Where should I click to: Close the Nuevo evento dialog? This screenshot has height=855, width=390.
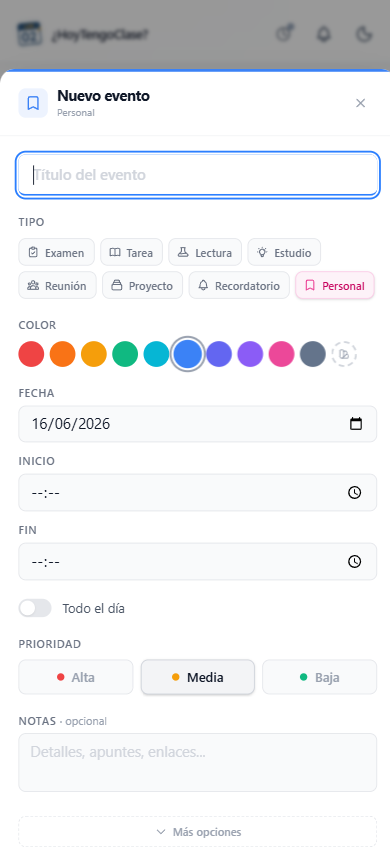(360, 103)
